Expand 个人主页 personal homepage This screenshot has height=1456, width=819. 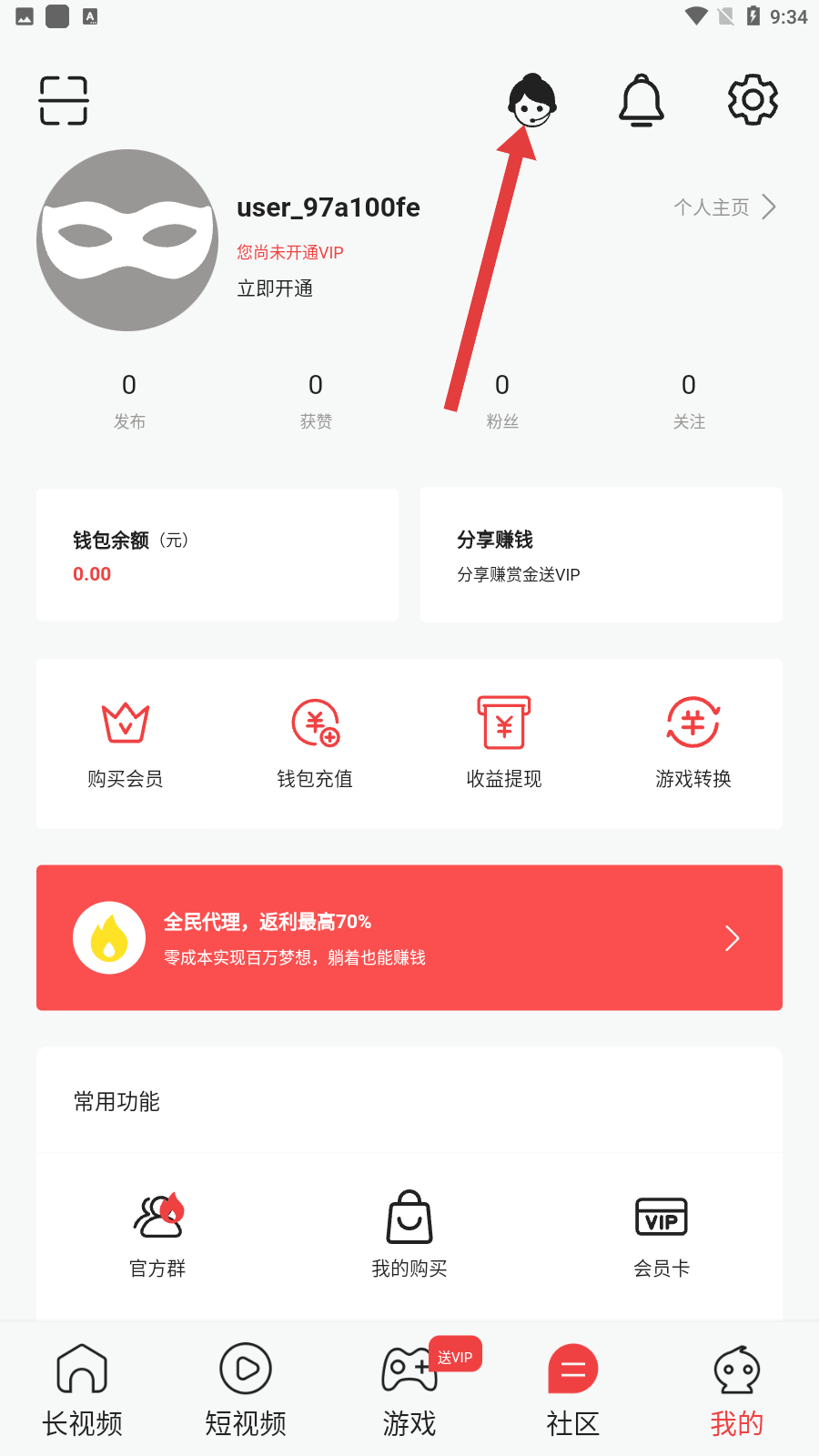coord(723,207)
